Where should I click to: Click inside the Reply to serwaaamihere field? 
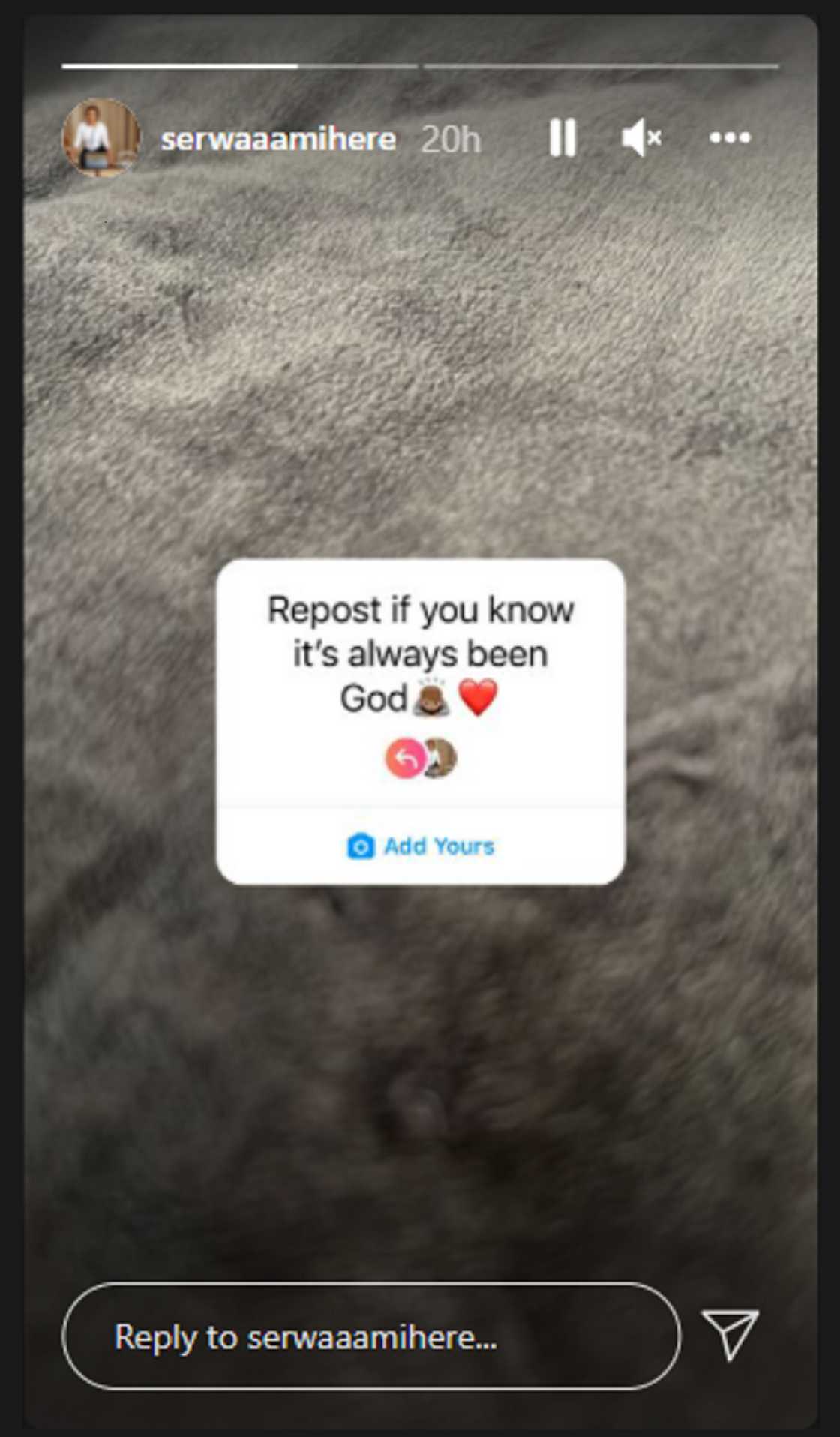click(375, 1336)
